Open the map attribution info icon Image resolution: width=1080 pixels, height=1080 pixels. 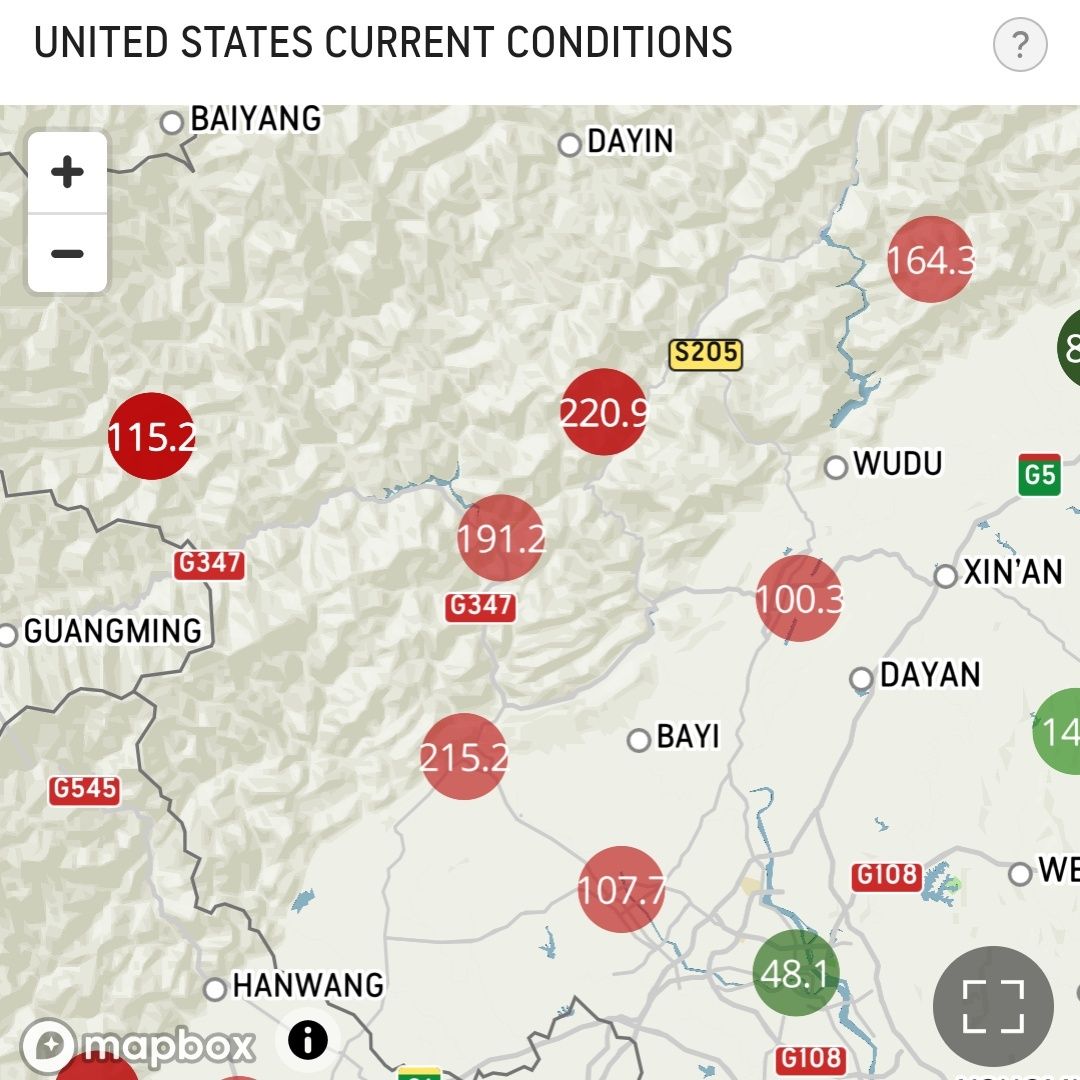[308, 1041]
